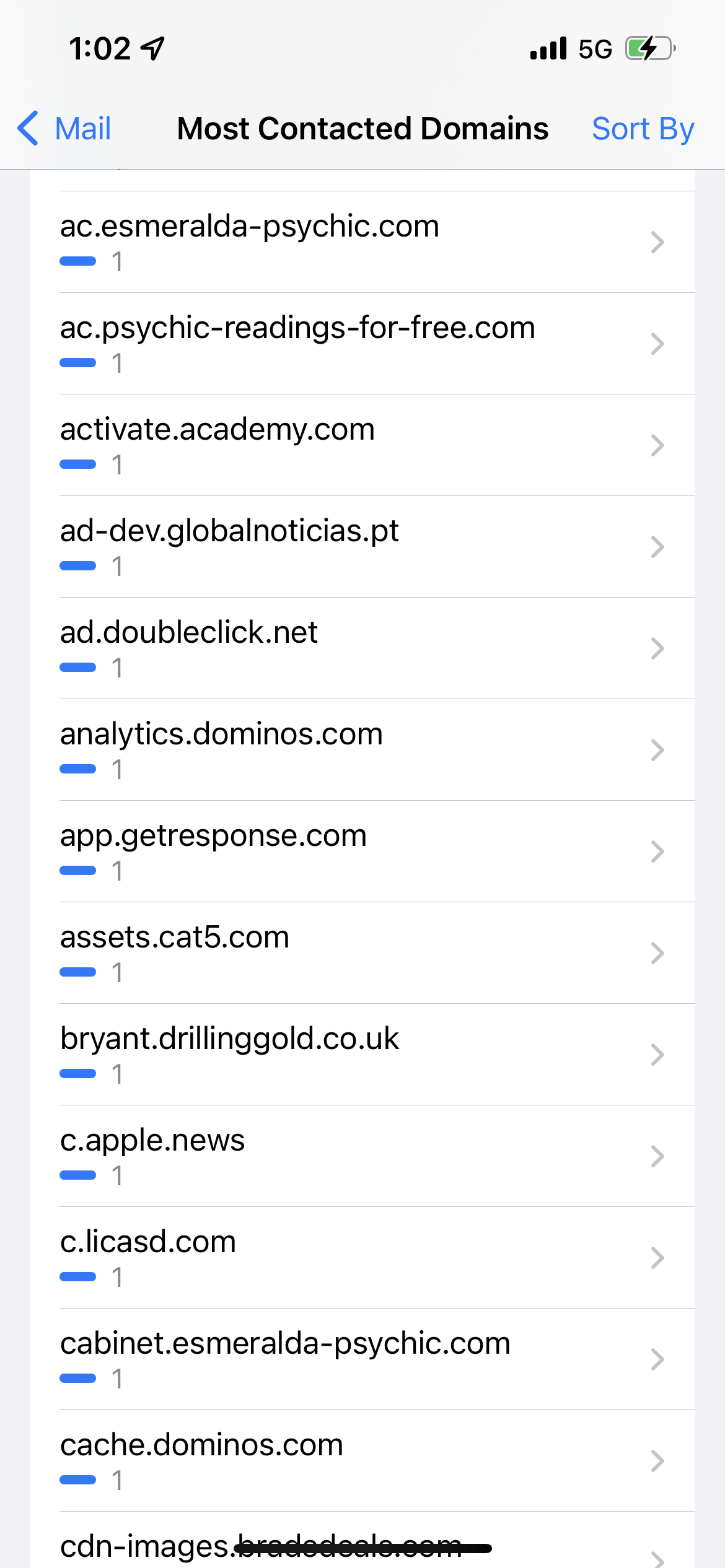Open c.apple.news row
Viewport: 725px width, 1568px height.
[x=362, y=1156]
